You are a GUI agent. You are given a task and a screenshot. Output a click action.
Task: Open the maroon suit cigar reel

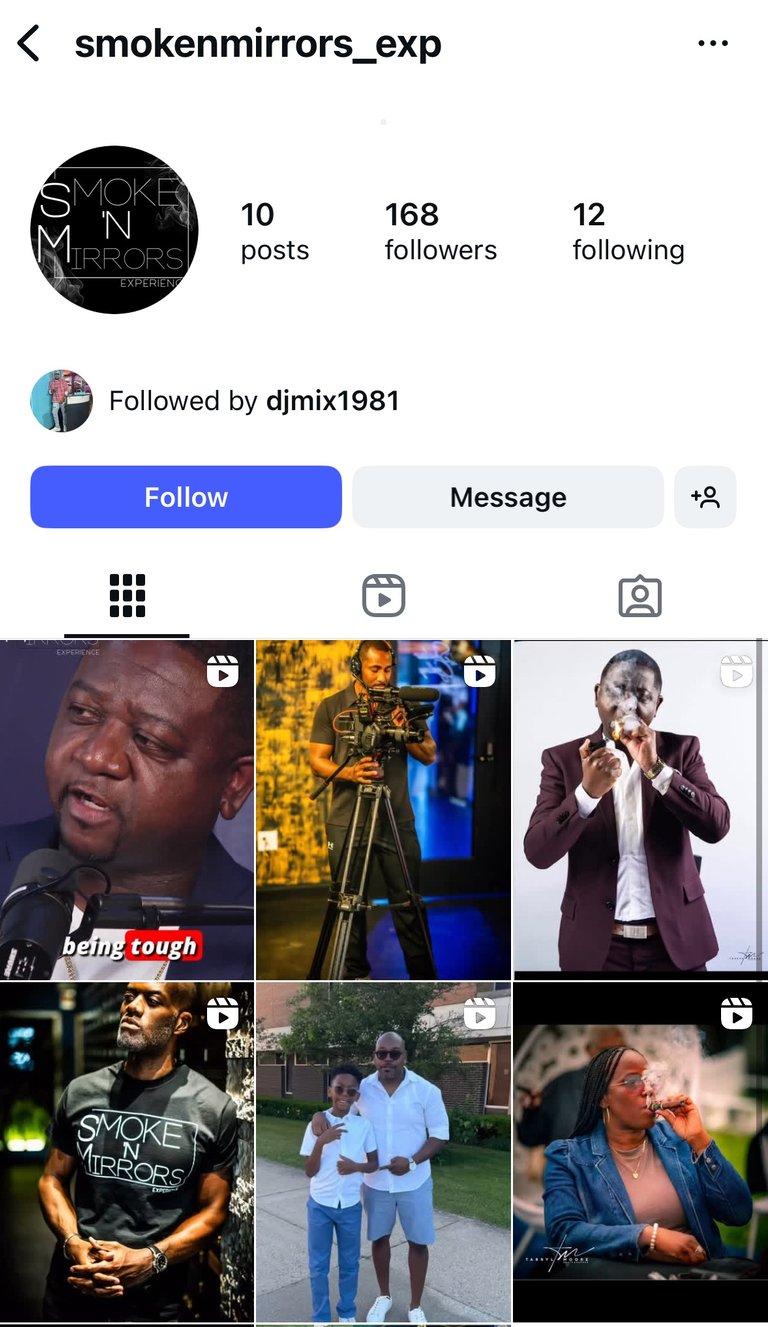640,810
